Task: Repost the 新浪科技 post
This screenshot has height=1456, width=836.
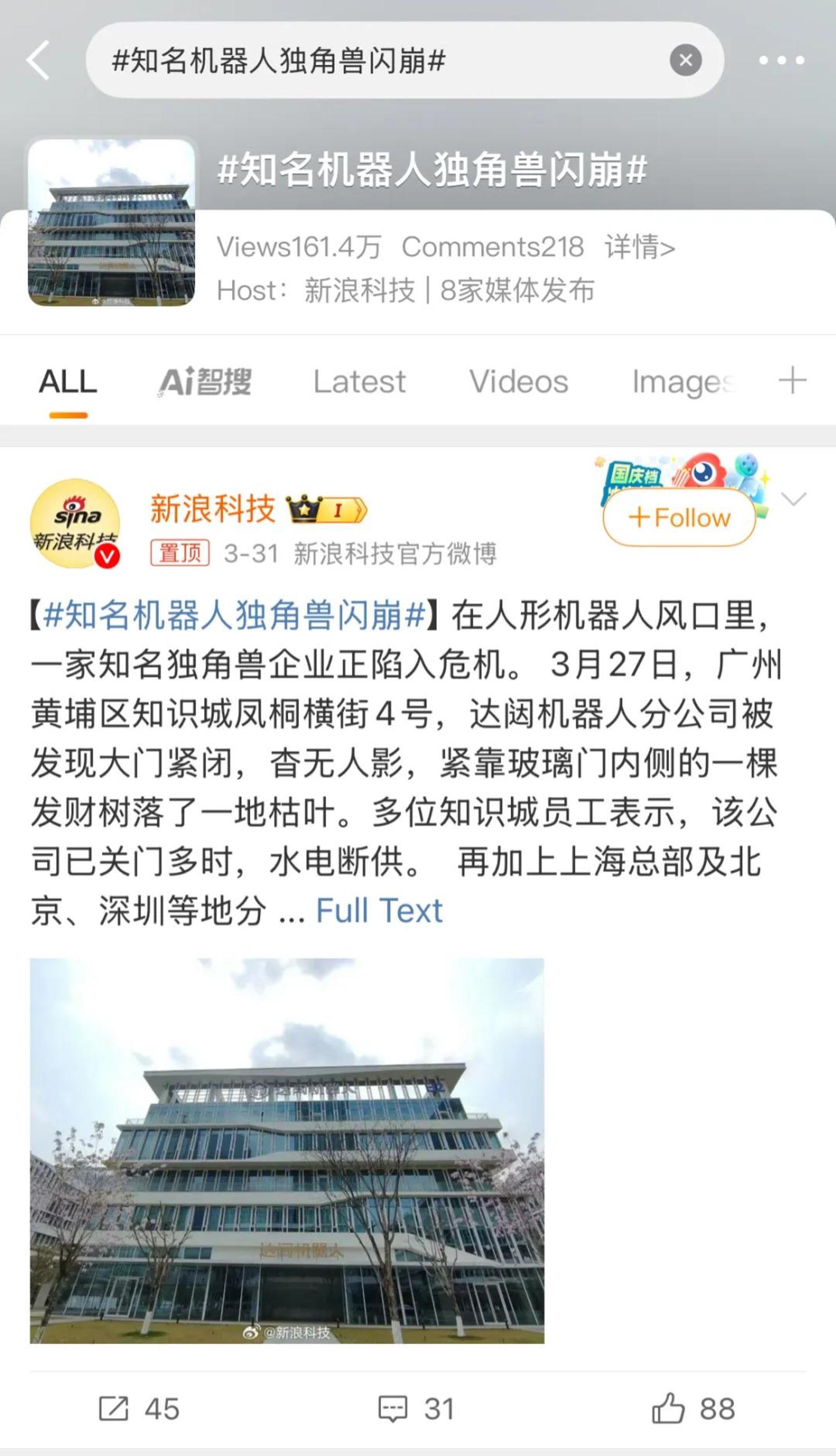Action: click(x=139, y=1409)
